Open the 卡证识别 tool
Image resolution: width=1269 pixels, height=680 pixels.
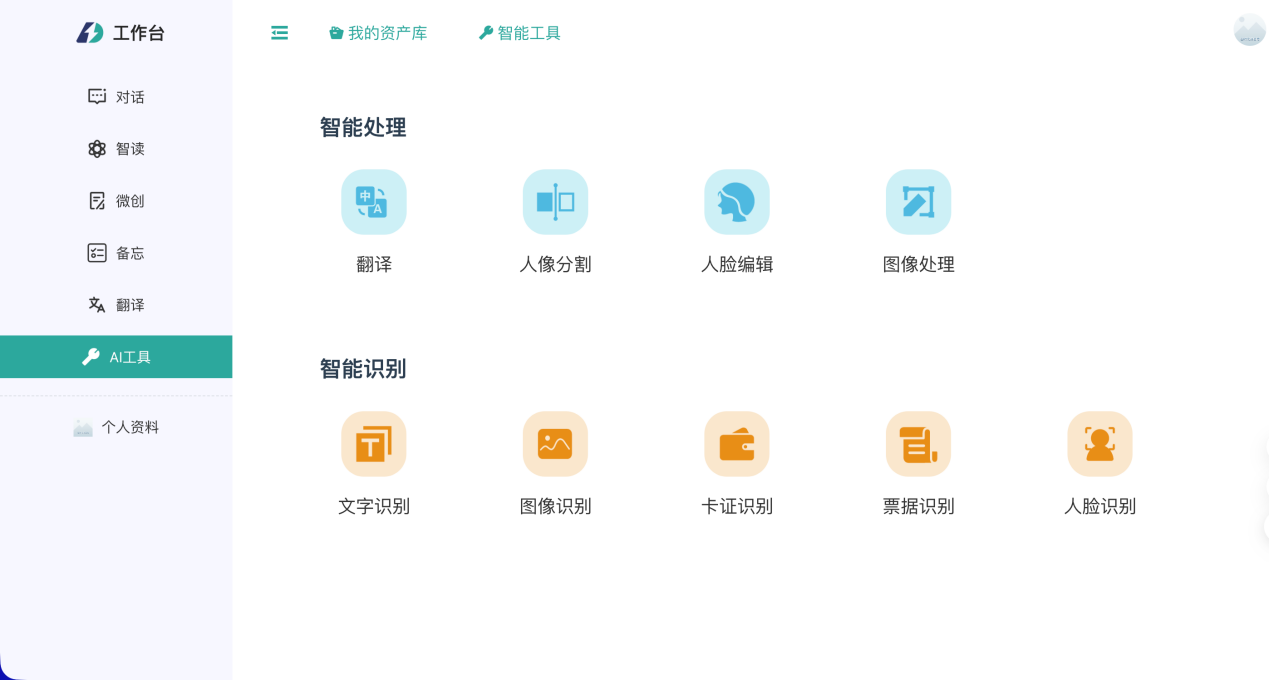736,444
